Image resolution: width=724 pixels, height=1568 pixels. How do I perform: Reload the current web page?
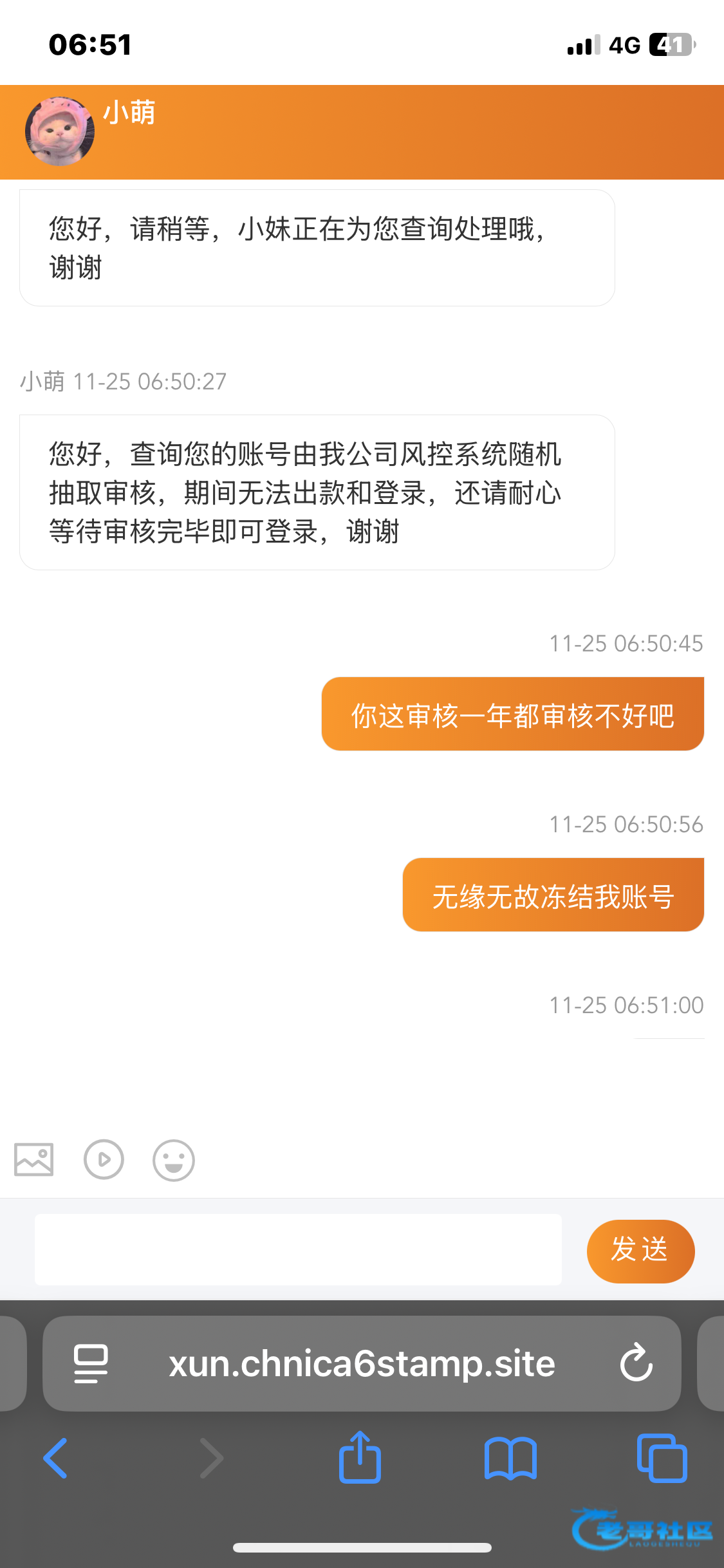coord(636,1363)
